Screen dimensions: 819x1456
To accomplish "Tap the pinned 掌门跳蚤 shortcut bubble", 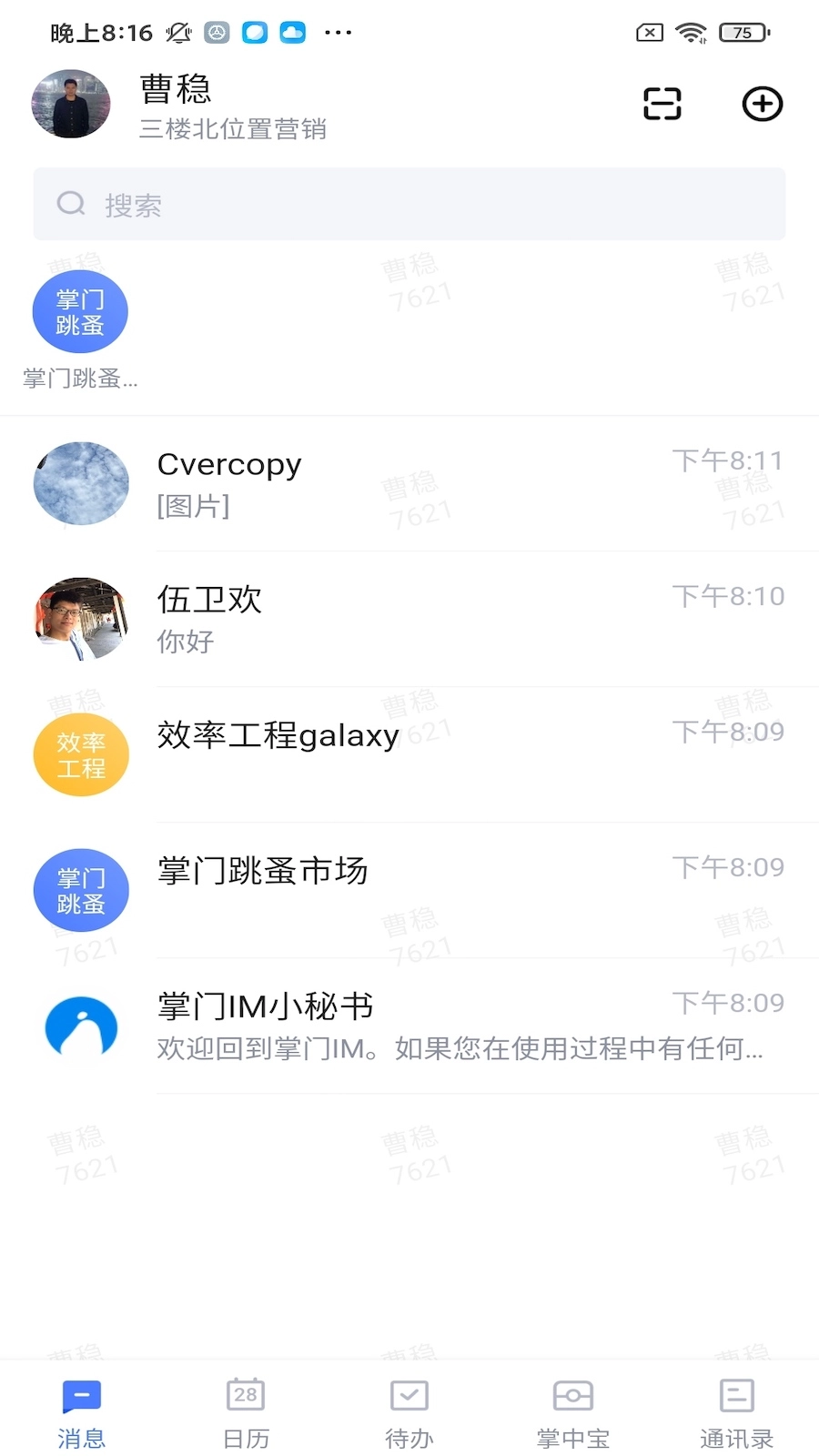I will pos(80,311).
